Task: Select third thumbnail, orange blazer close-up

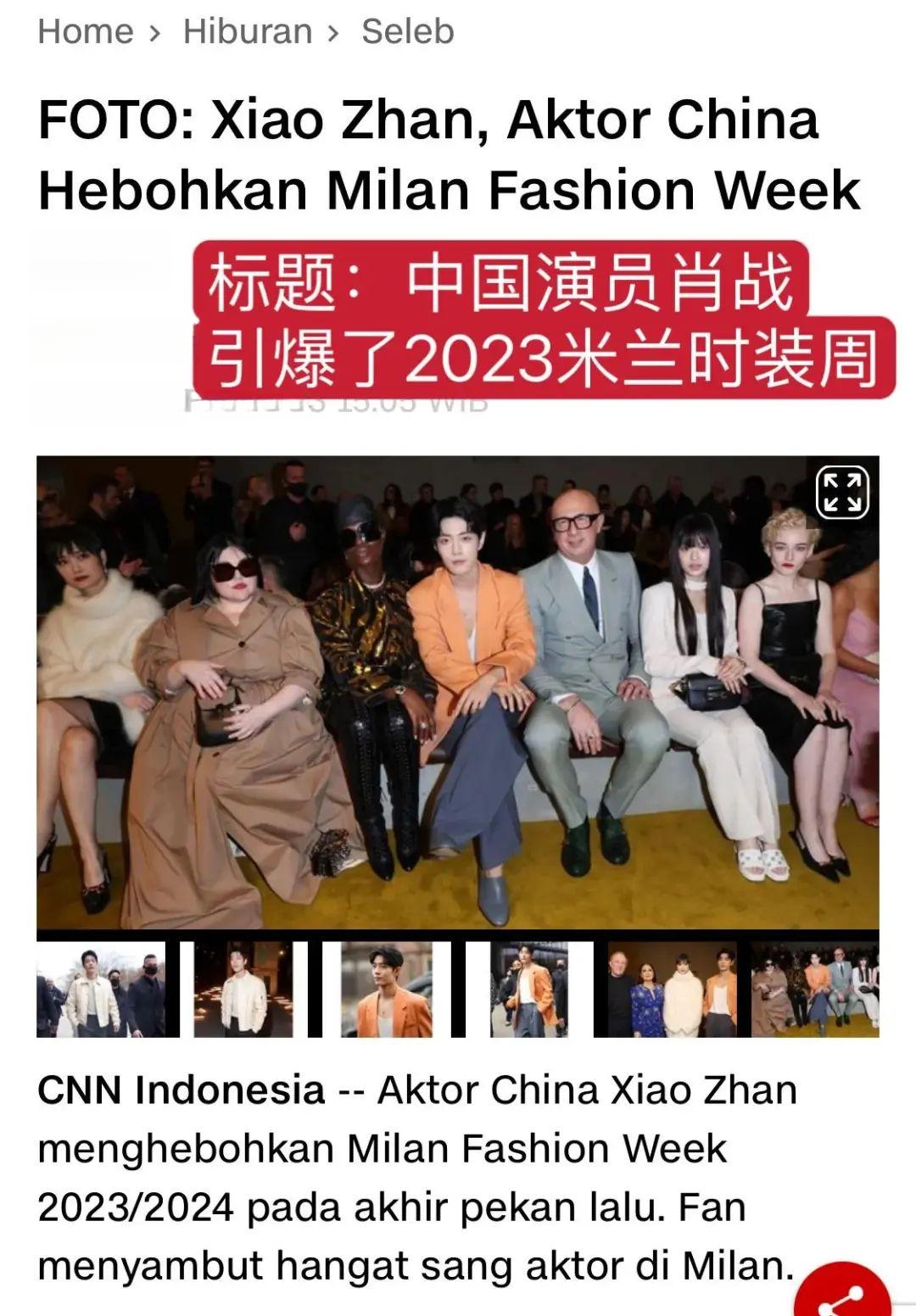Action: [x=387, y=989]
